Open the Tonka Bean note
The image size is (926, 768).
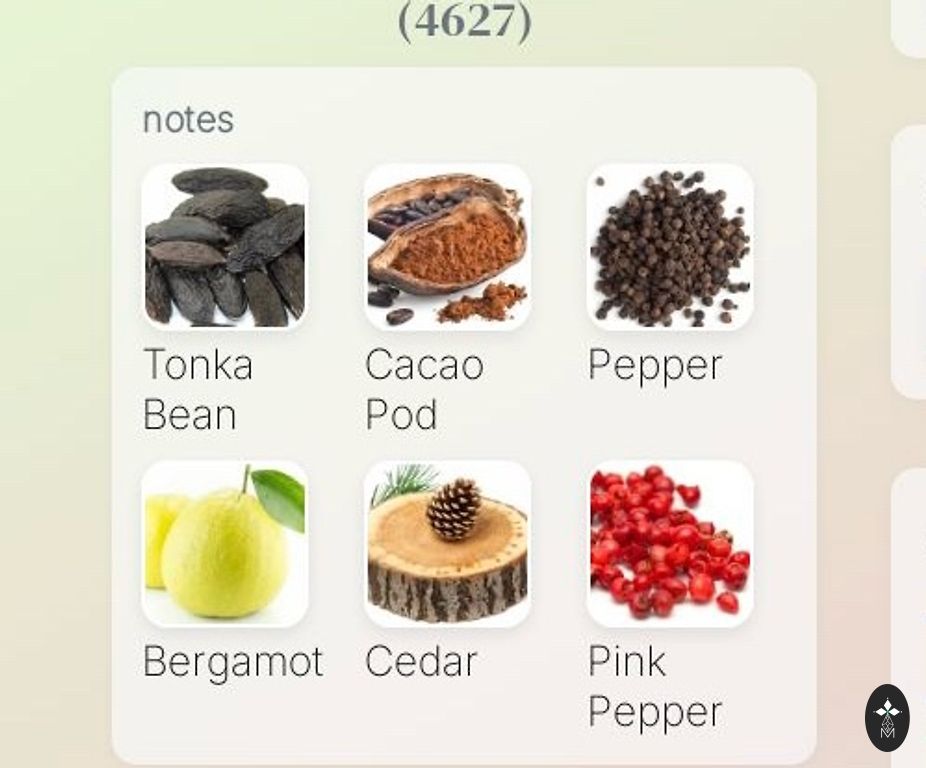click(x=225, y=247)
